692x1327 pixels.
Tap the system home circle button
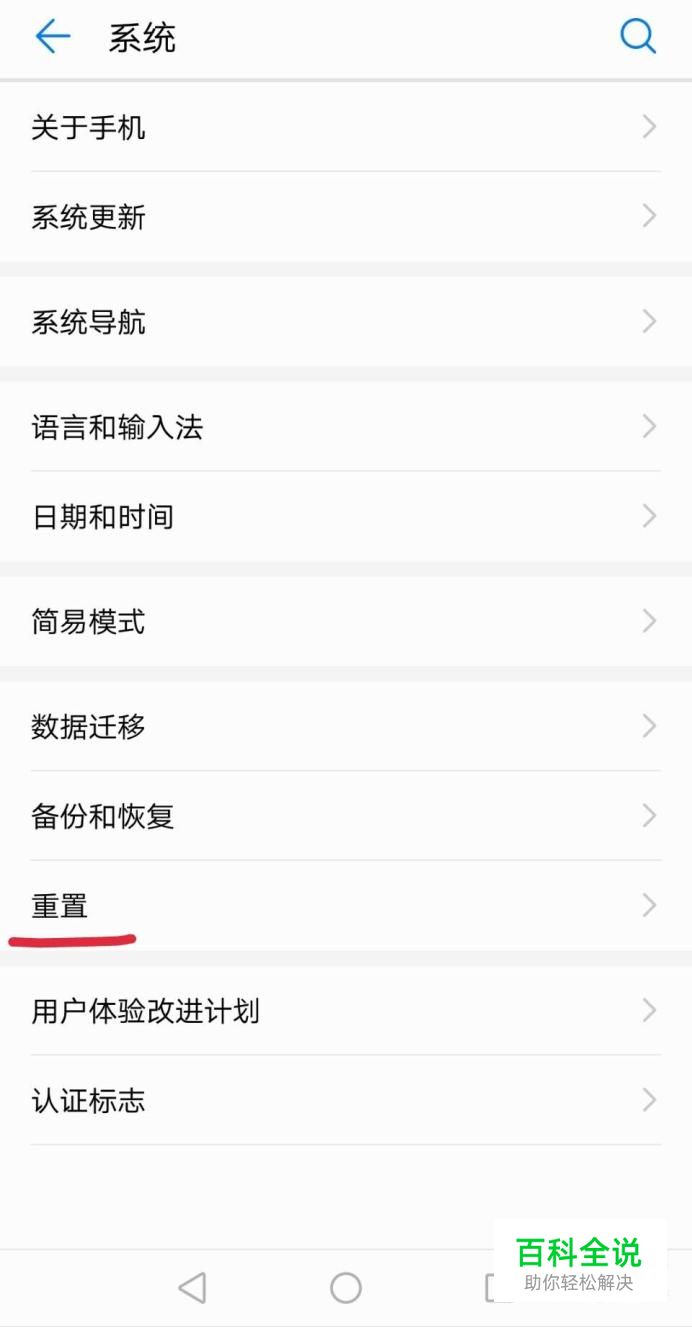[x=346, y=1287]
